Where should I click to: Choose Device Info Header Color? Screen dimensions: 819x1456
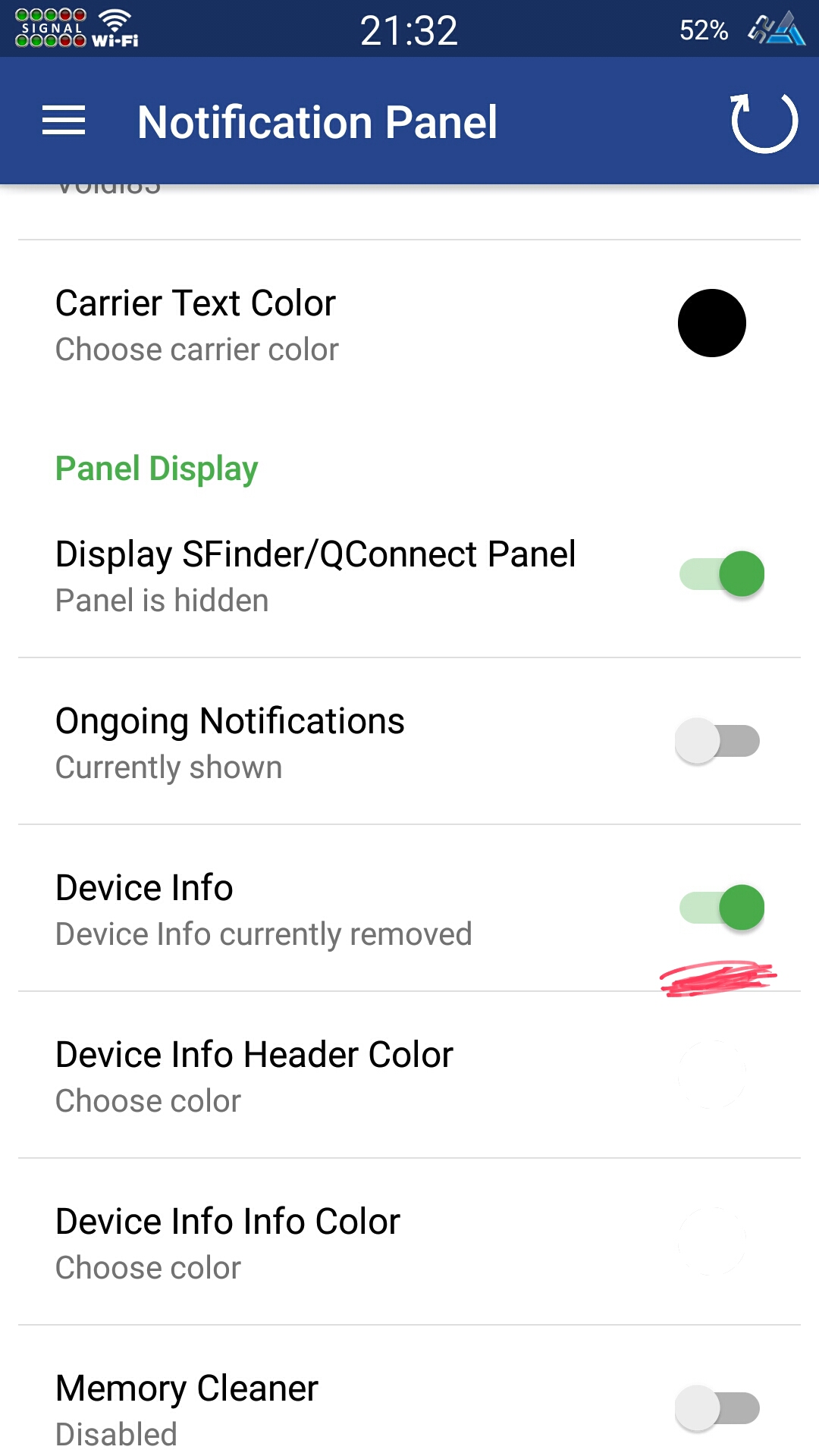coord(409,1075)
